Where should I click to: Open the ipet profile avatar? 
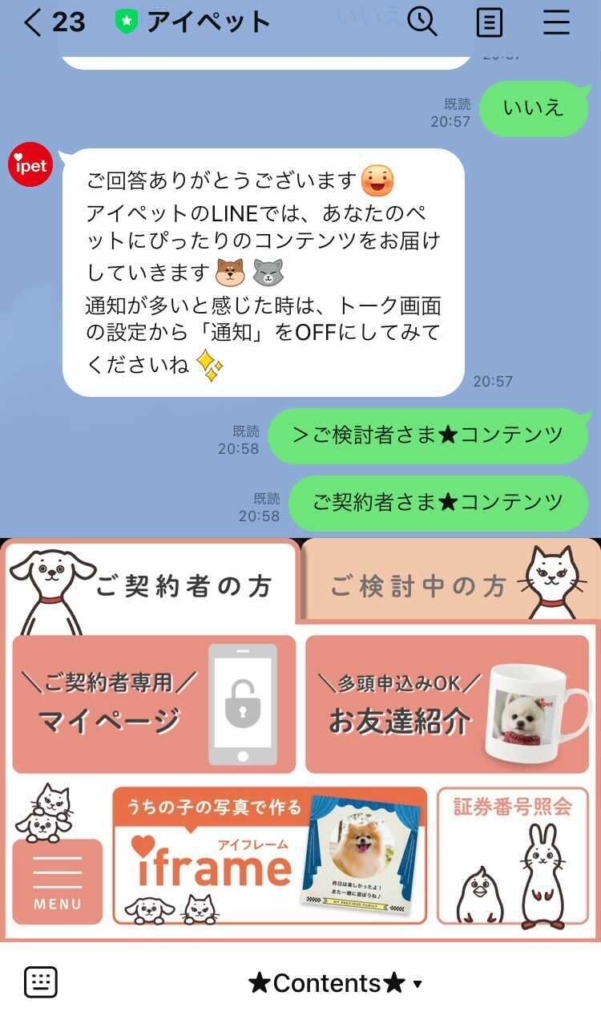[x=29, y=166]
